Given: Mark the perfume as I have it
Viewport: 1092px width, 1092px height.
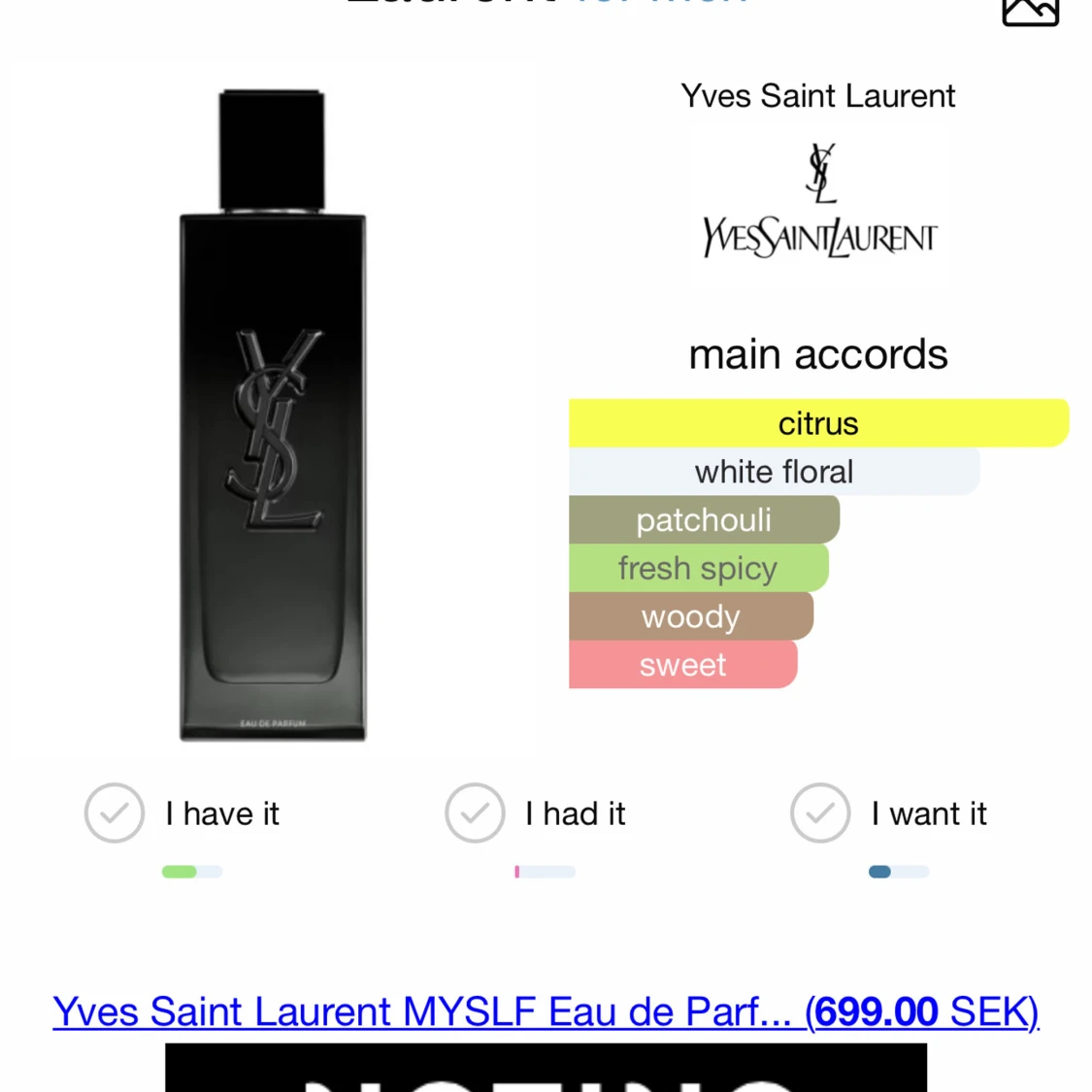Looking at the screenshot, I should [x=115, y=813].
